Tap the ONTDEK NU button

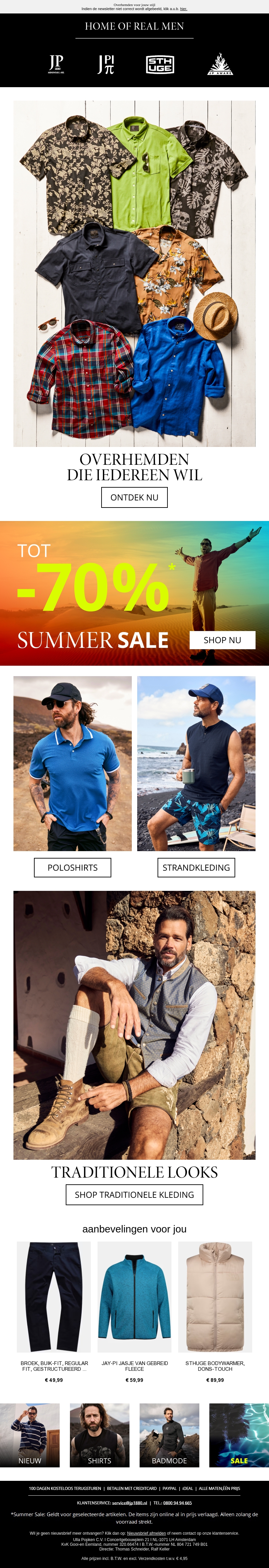pos(134,497)
